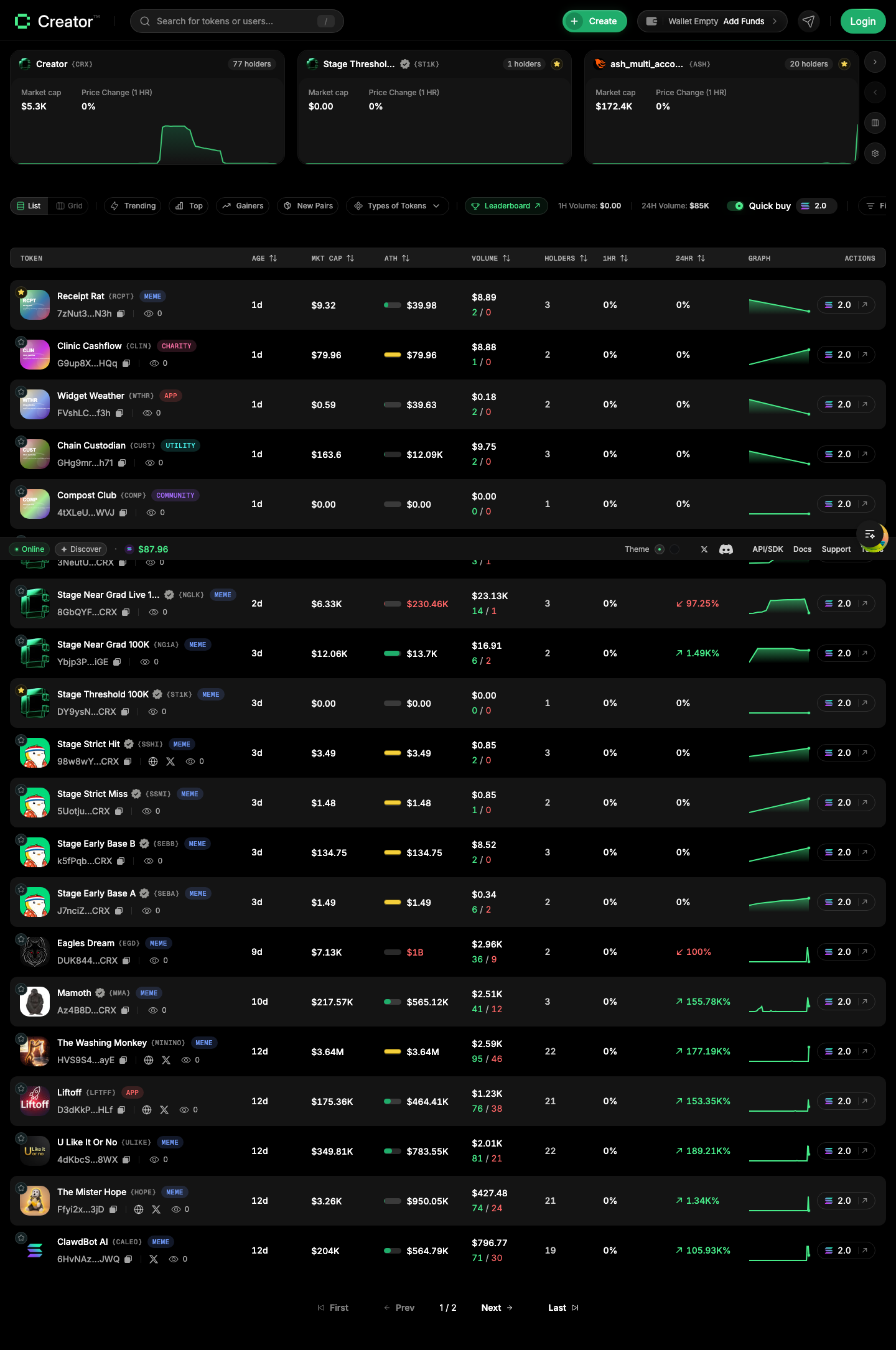Open The Washing Monkey's X profile link
Viewport: 896px width, 1350px height.
click(166, 1060)
